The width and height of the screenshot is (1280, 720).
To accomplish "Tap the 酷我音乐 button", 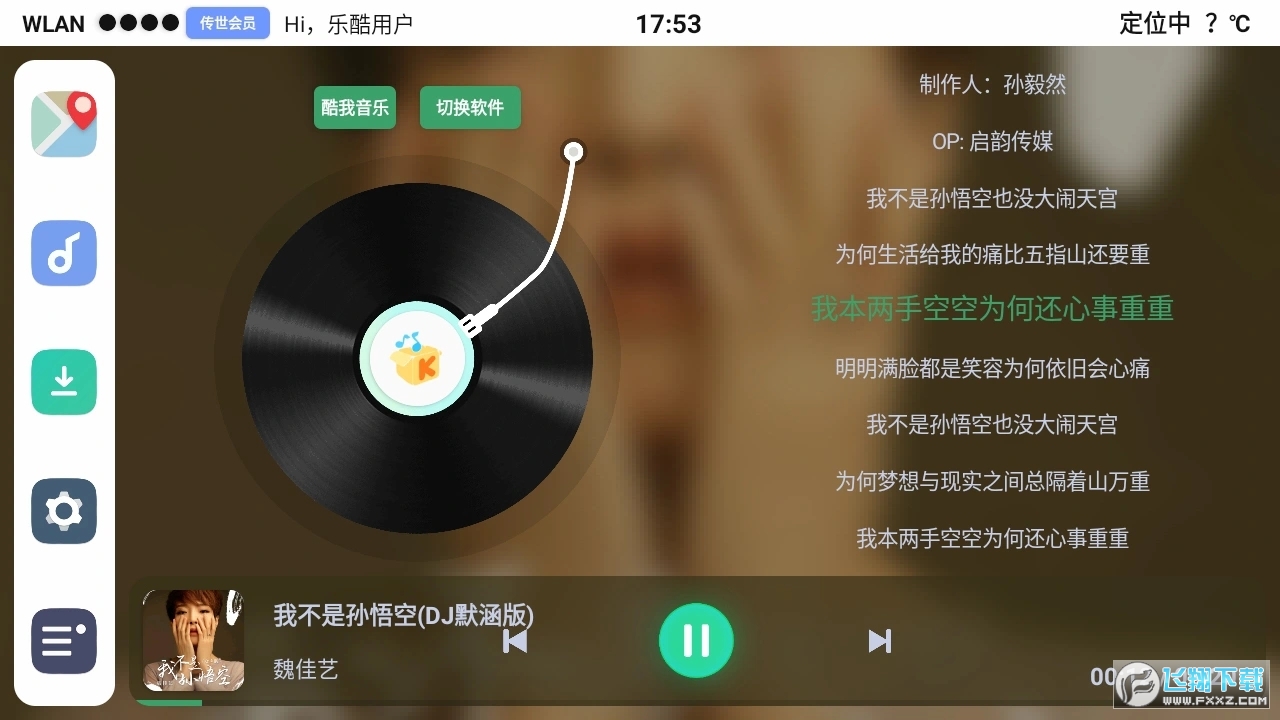I will [x=355, y=108].
